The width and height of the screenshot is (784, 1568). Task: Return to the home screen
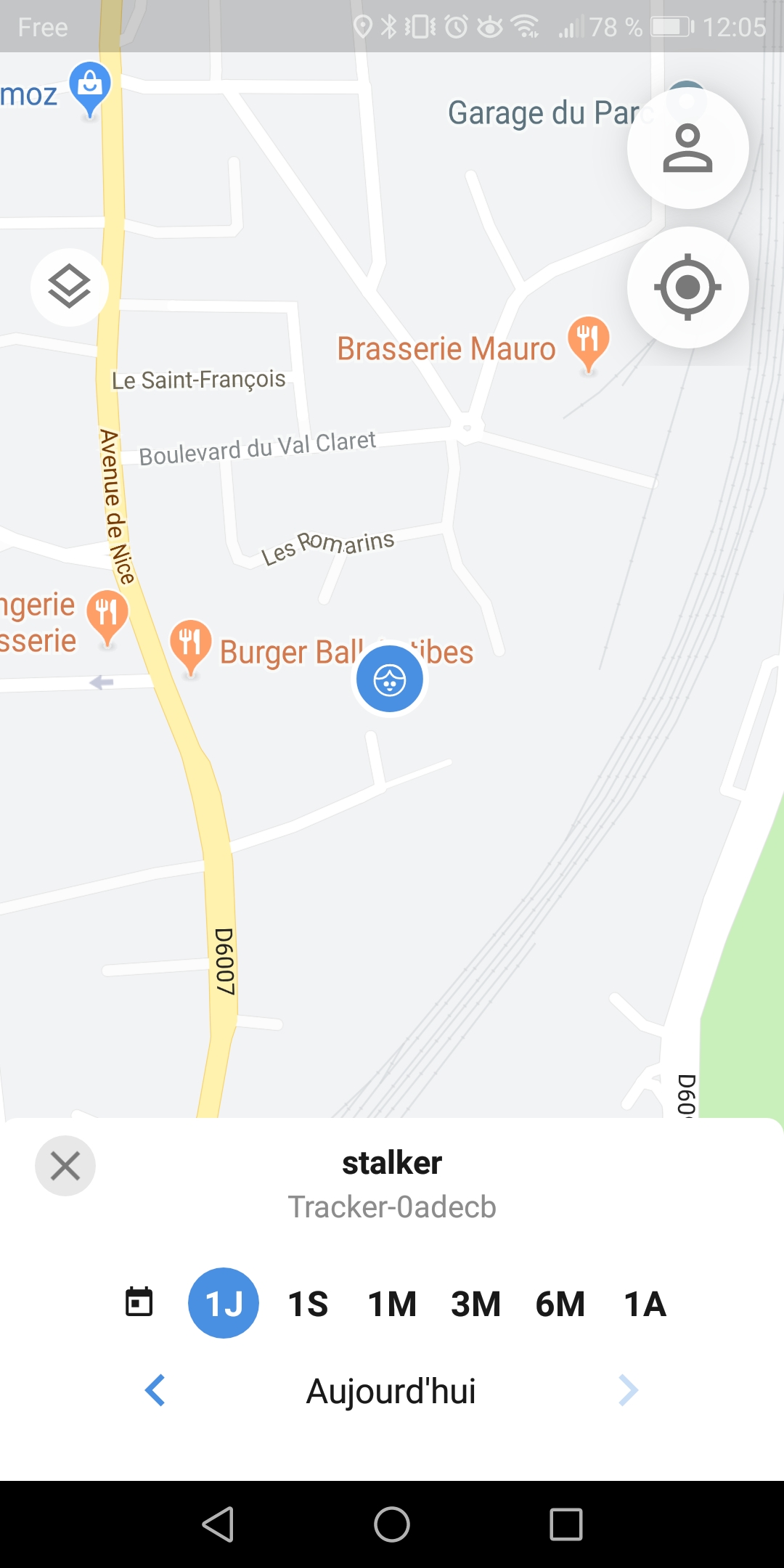coord(392,1524)
